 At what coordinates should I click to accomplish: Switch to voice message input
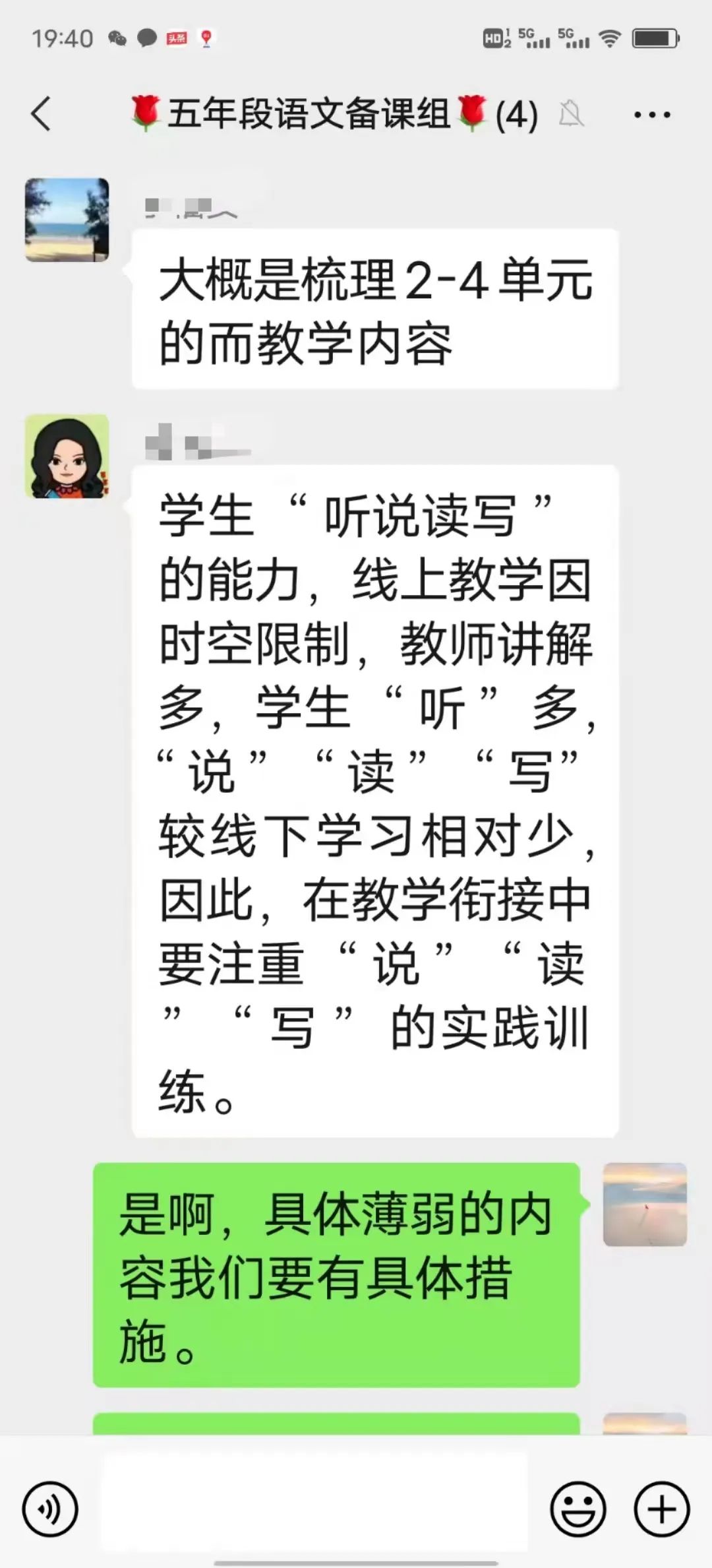click(x=50, y=1509)
